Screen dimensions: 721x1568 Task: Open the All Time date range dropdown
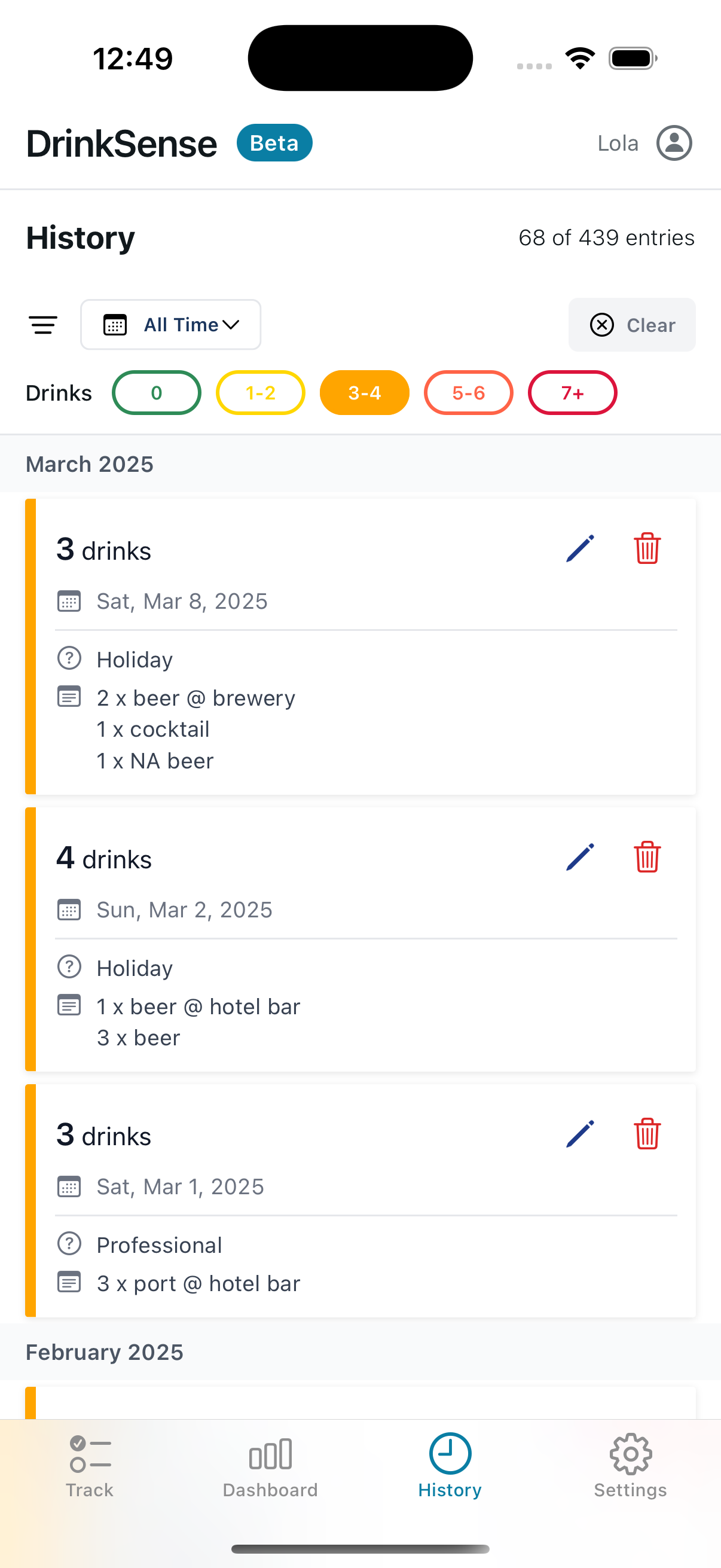171,325
